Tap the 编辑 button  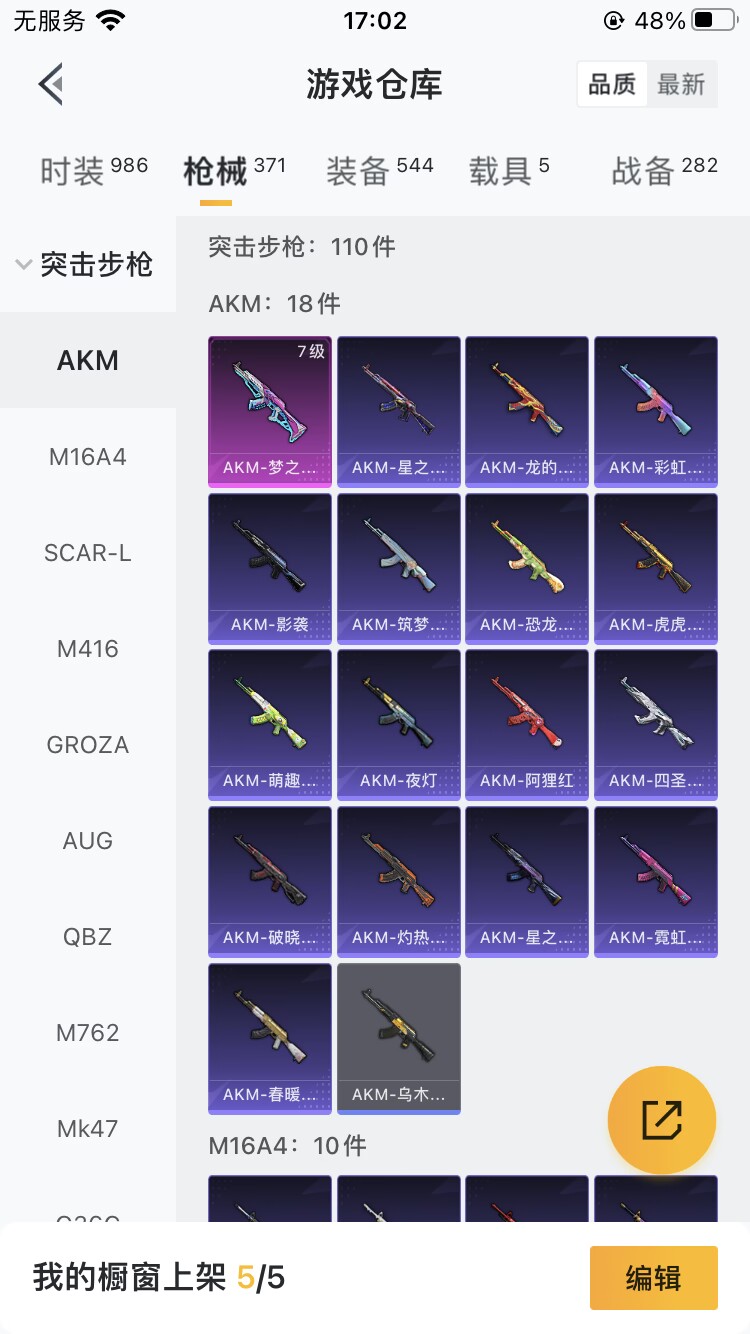[654, 1278]
